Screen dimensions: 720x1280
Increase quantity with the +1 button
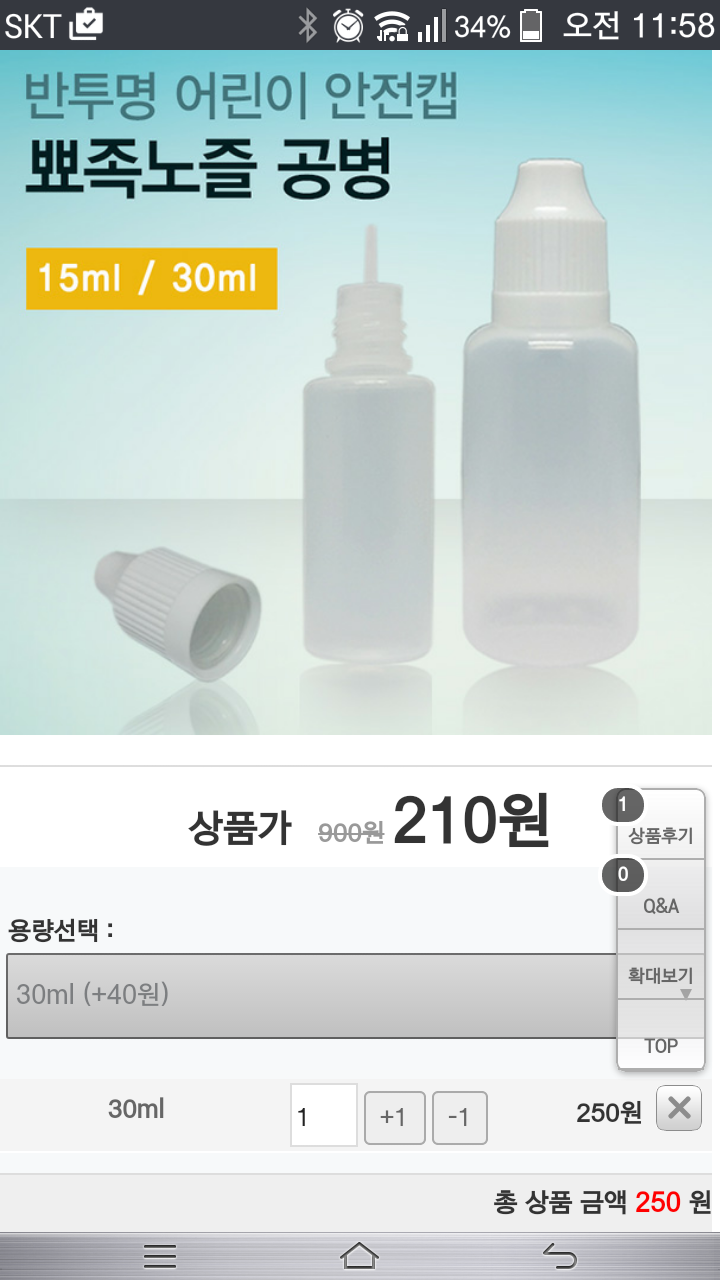(394, 1117)
